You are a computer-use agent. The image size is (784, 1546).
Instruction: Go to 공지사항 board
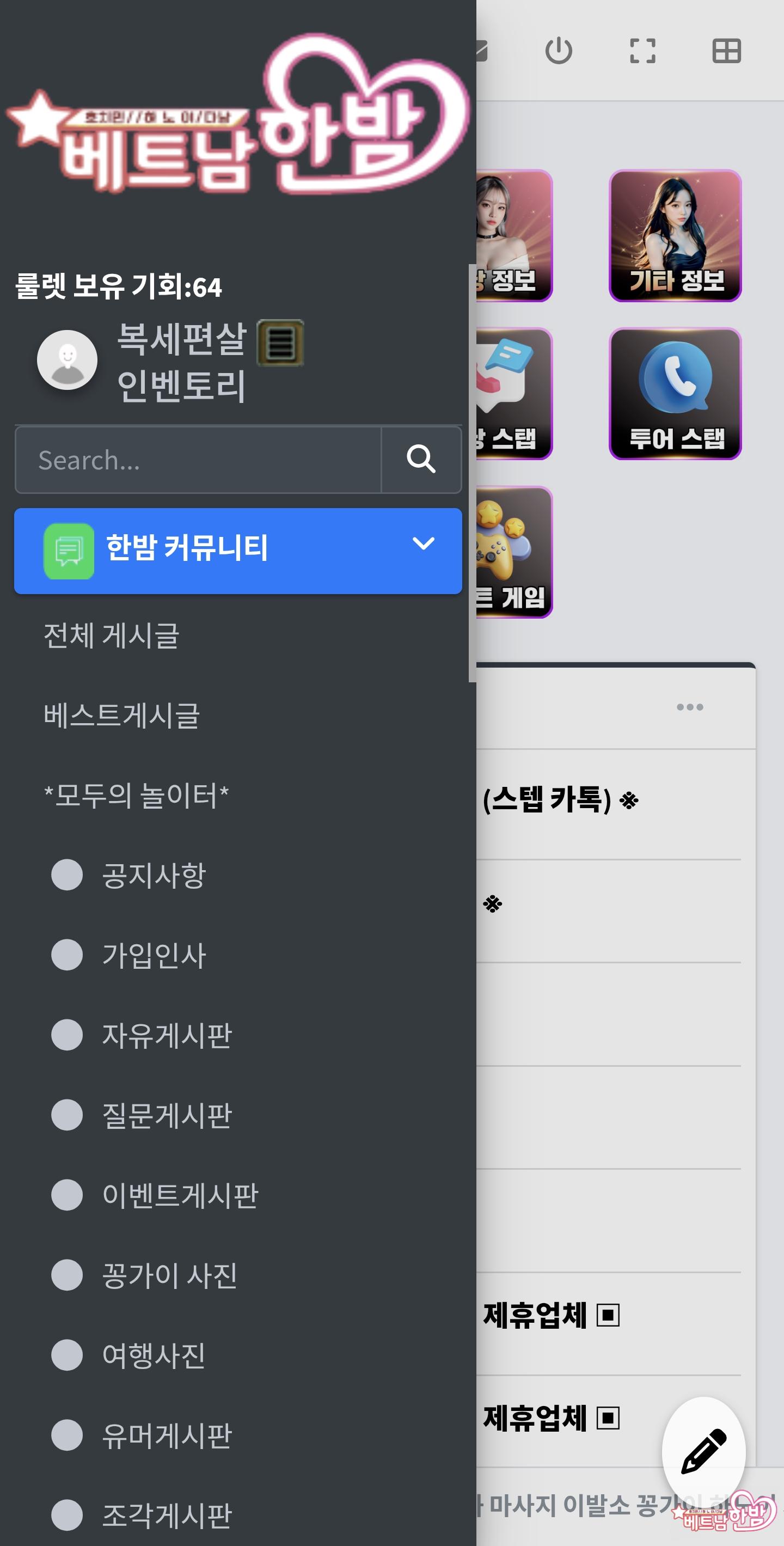154,875
